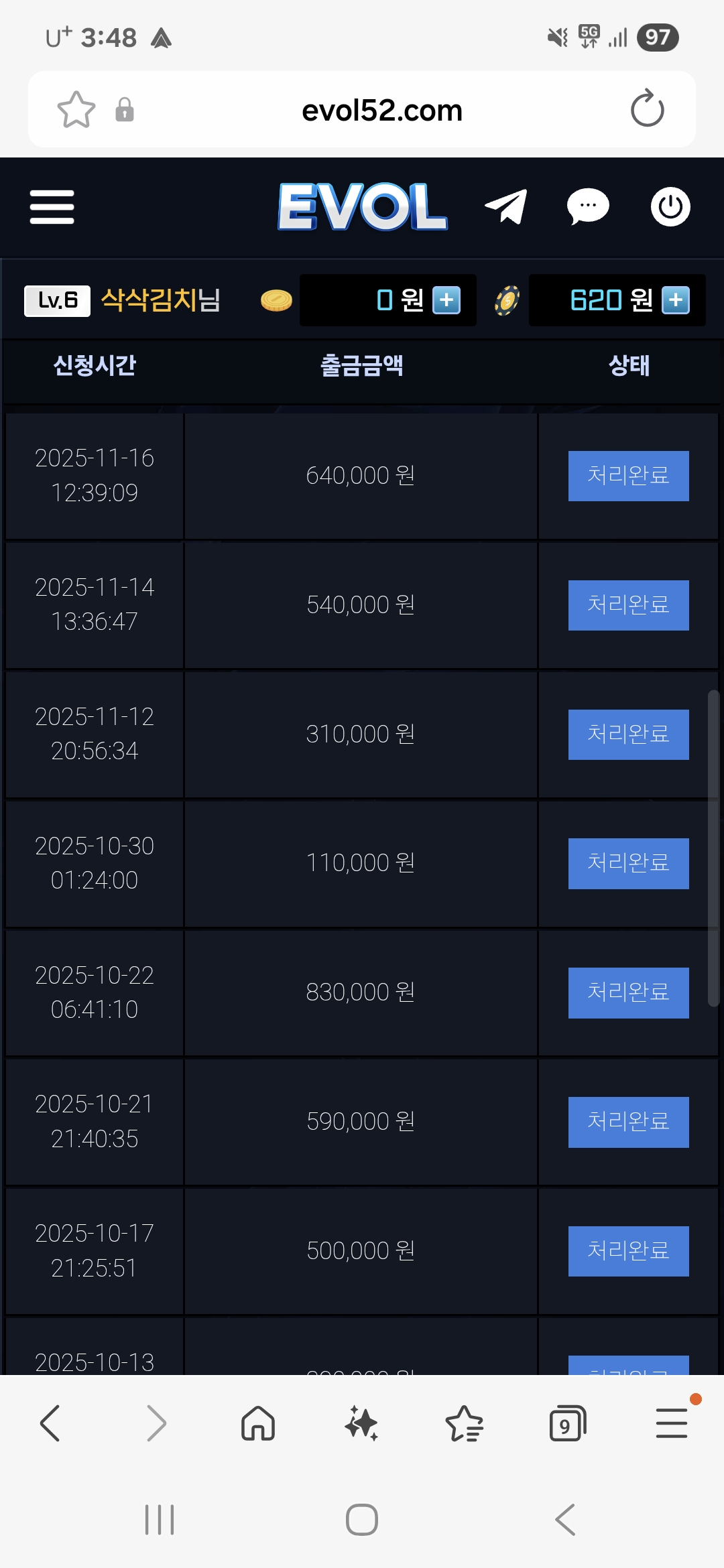Open the hamburger menu drawer
This screenshot has width=724, height=1568.
(52, 206)
